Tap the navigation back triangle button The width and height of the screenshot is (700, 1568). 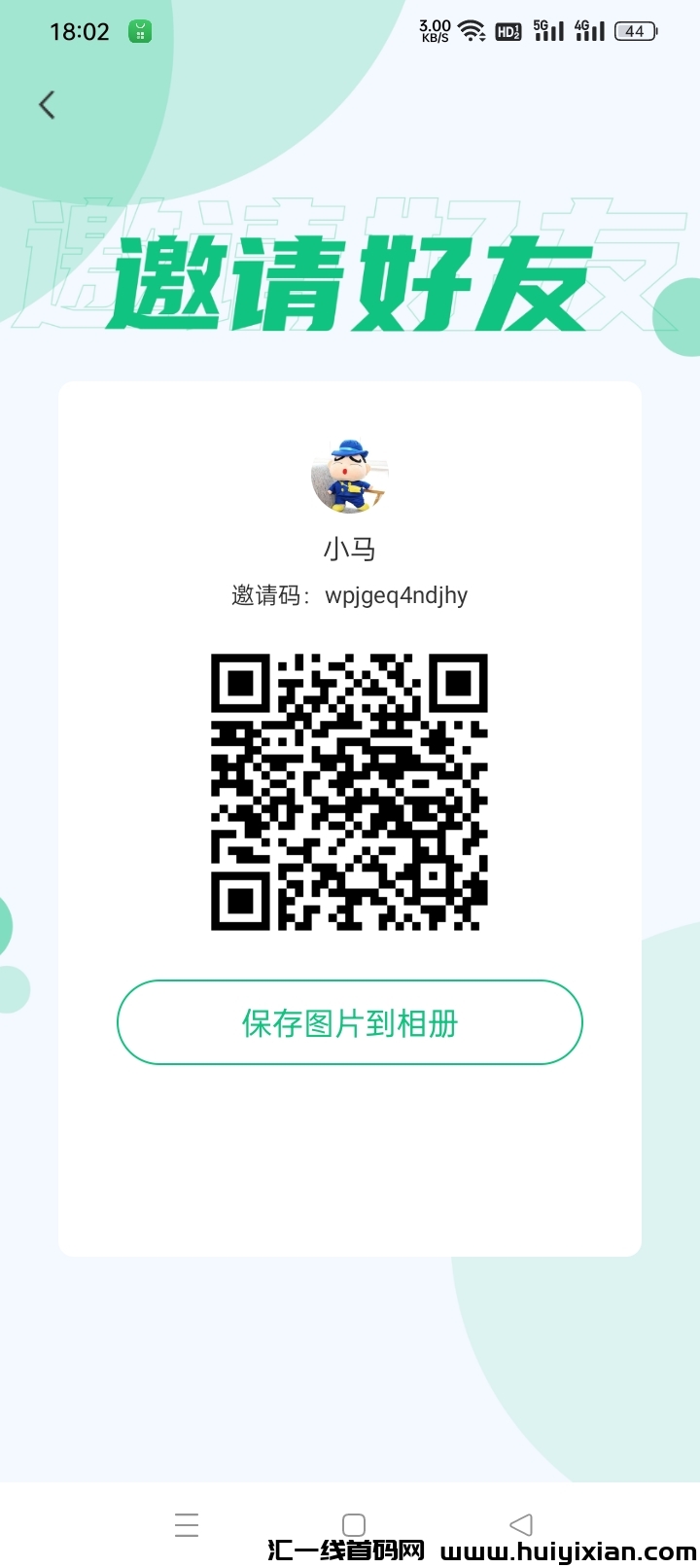click(x=520, y=1524)
